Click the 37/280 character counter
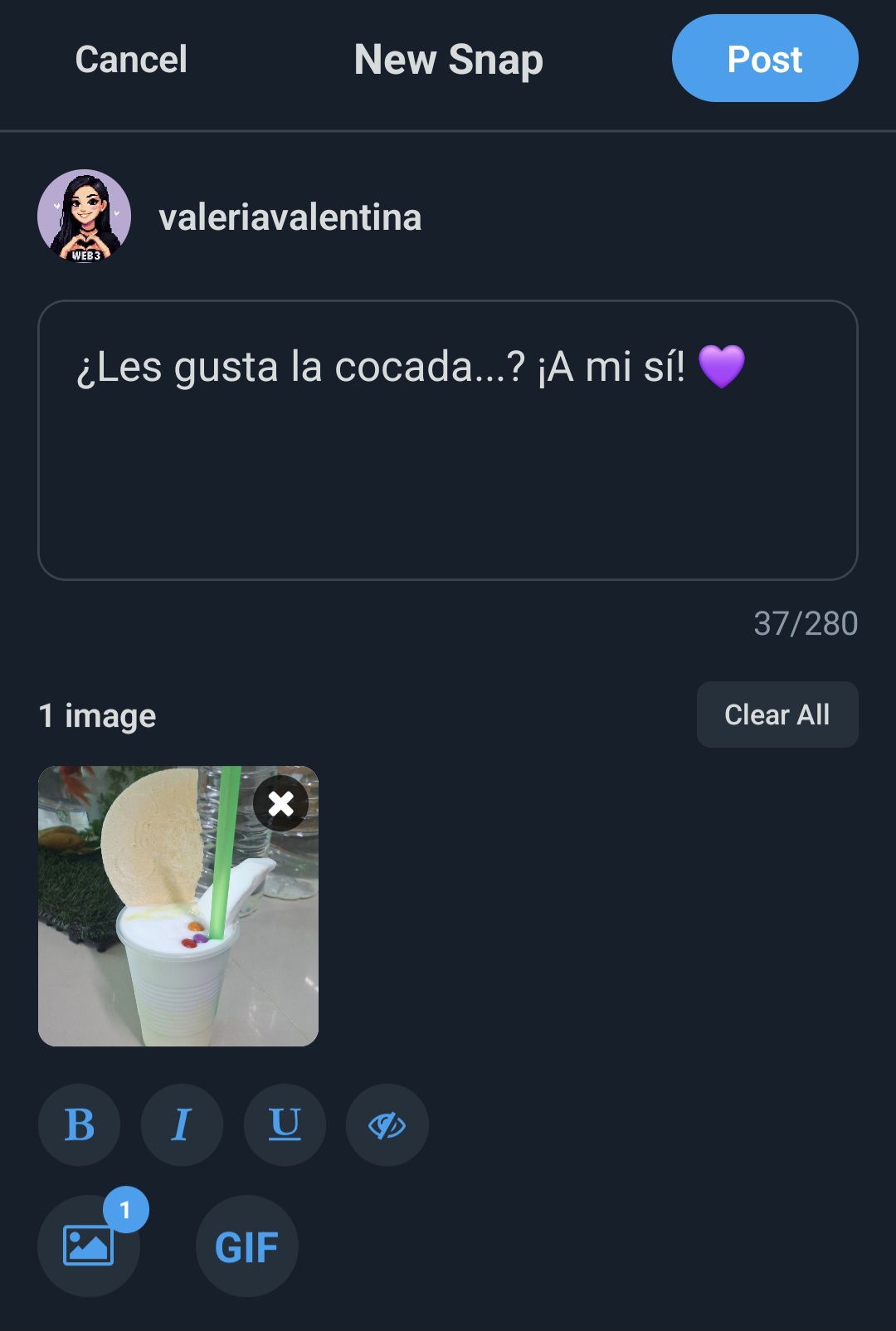 (x=806, y=624)
